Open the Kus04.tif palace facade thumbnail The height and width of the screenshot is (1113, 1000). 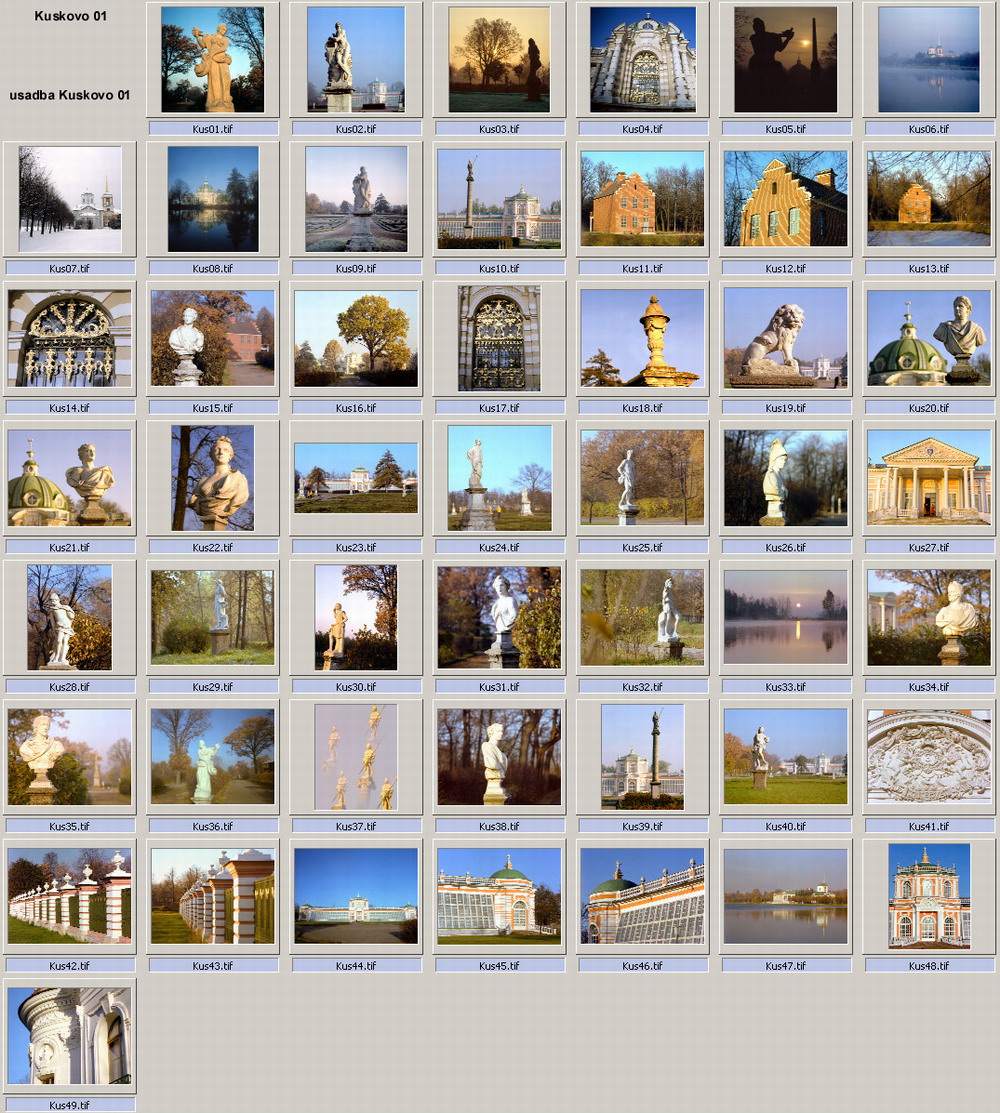[642, 59]
